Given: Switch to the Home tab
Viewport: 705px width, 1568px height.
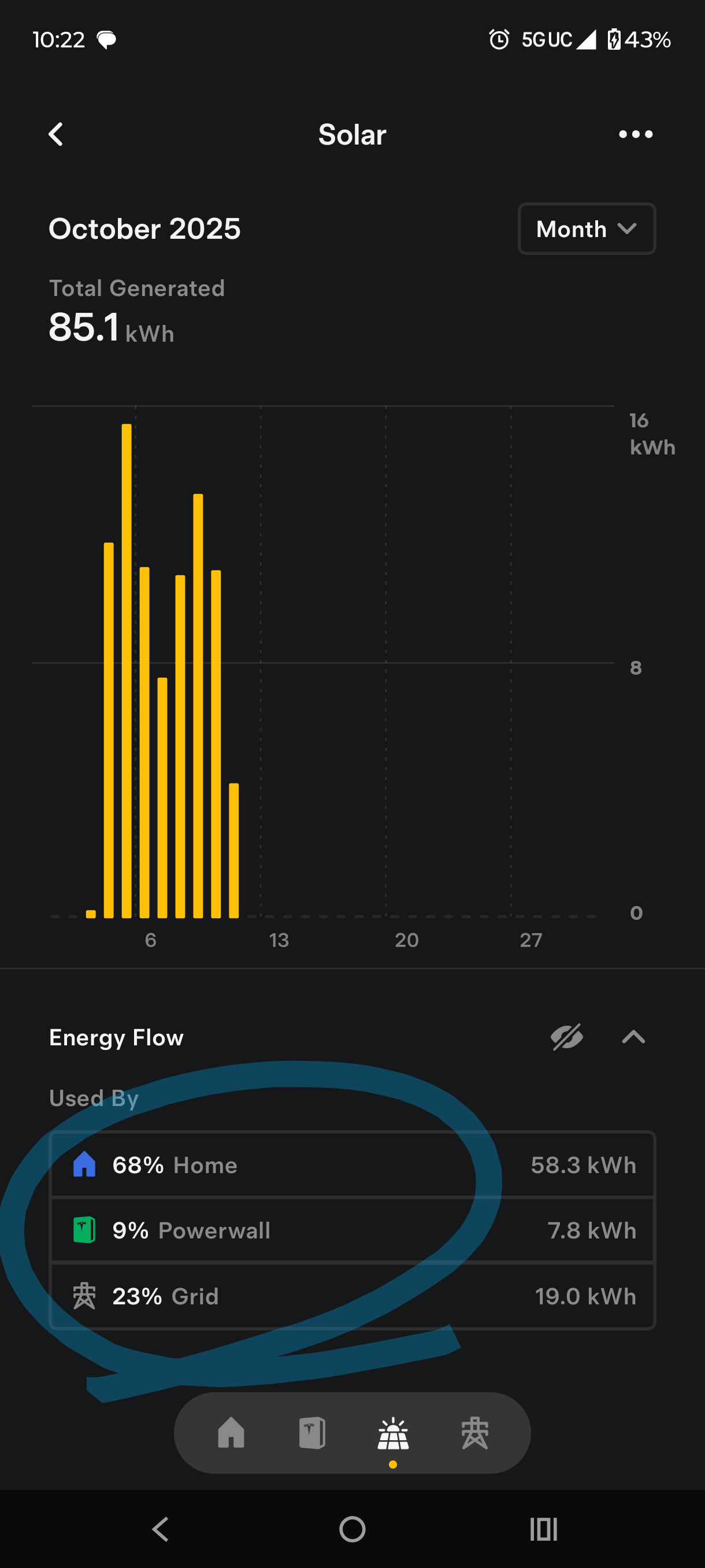Looking at the screenshot, I should click(231, 1433).
